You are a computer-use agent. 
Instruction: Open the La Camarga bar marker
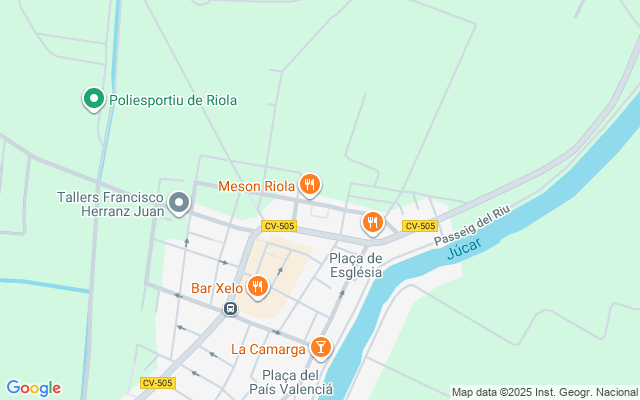click(x=320, y=347)
